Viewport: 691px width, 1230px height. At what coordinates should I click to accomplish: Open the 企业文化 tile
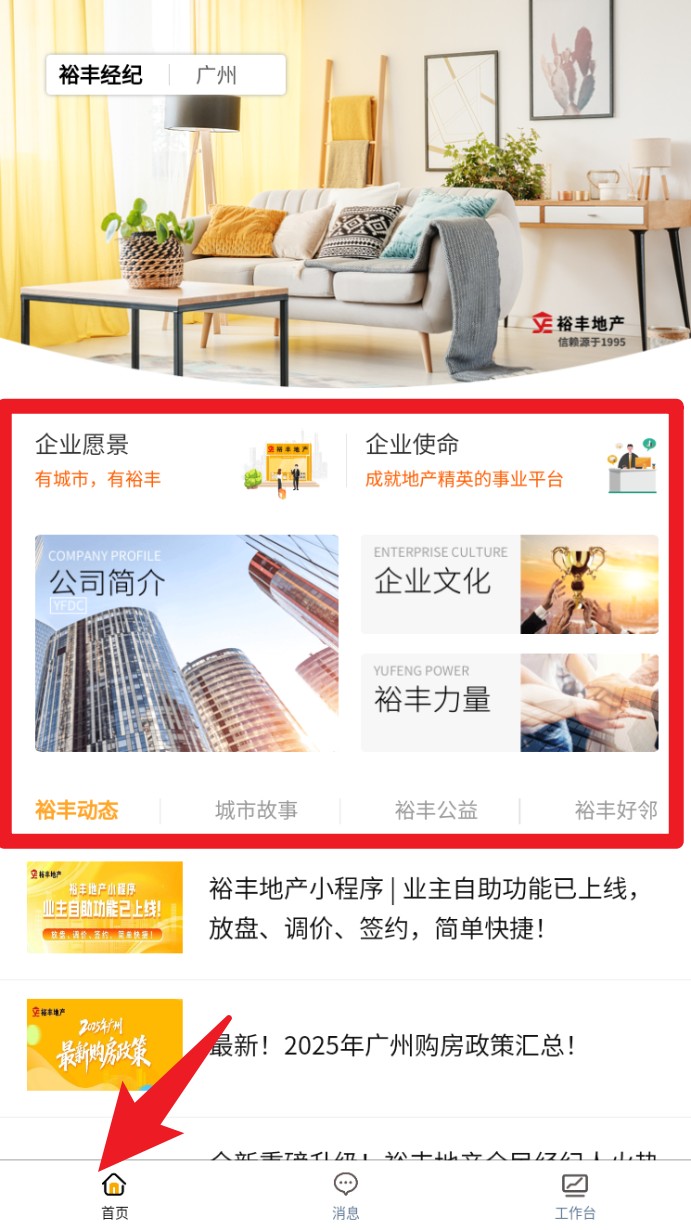pos(509,584)
